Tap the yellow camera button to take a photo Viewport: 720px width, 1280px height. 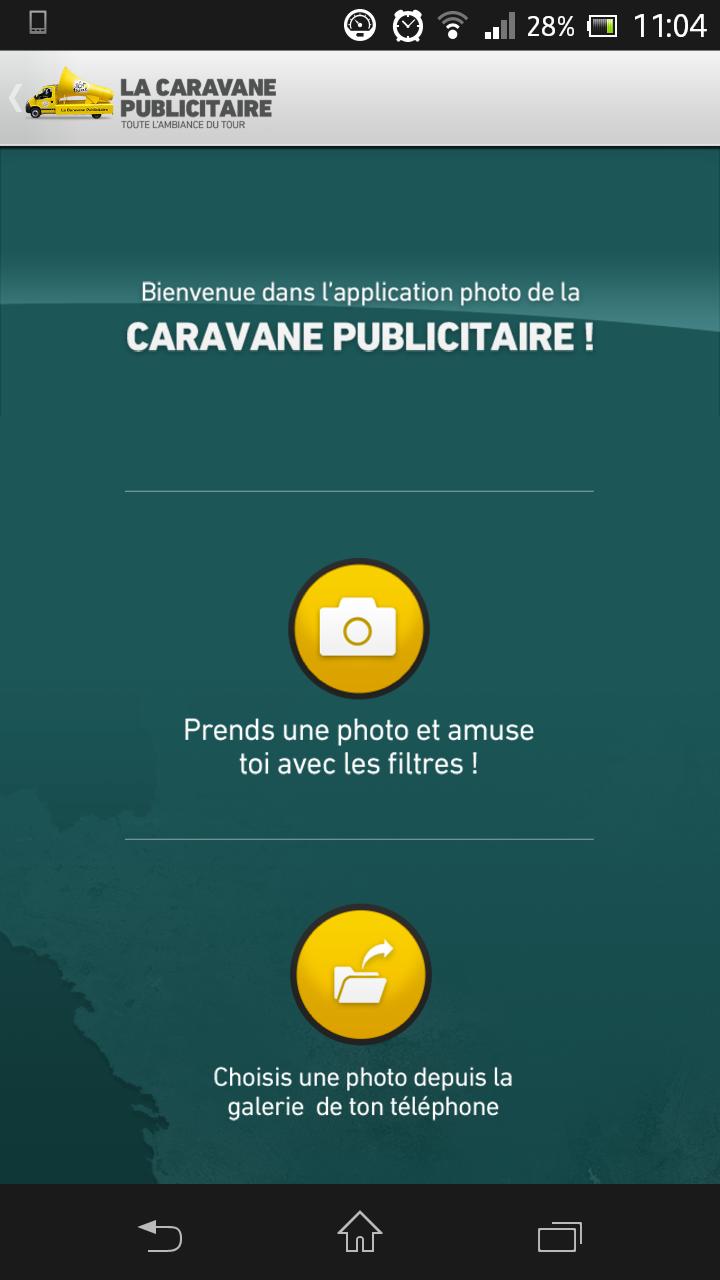pos(359,629)
